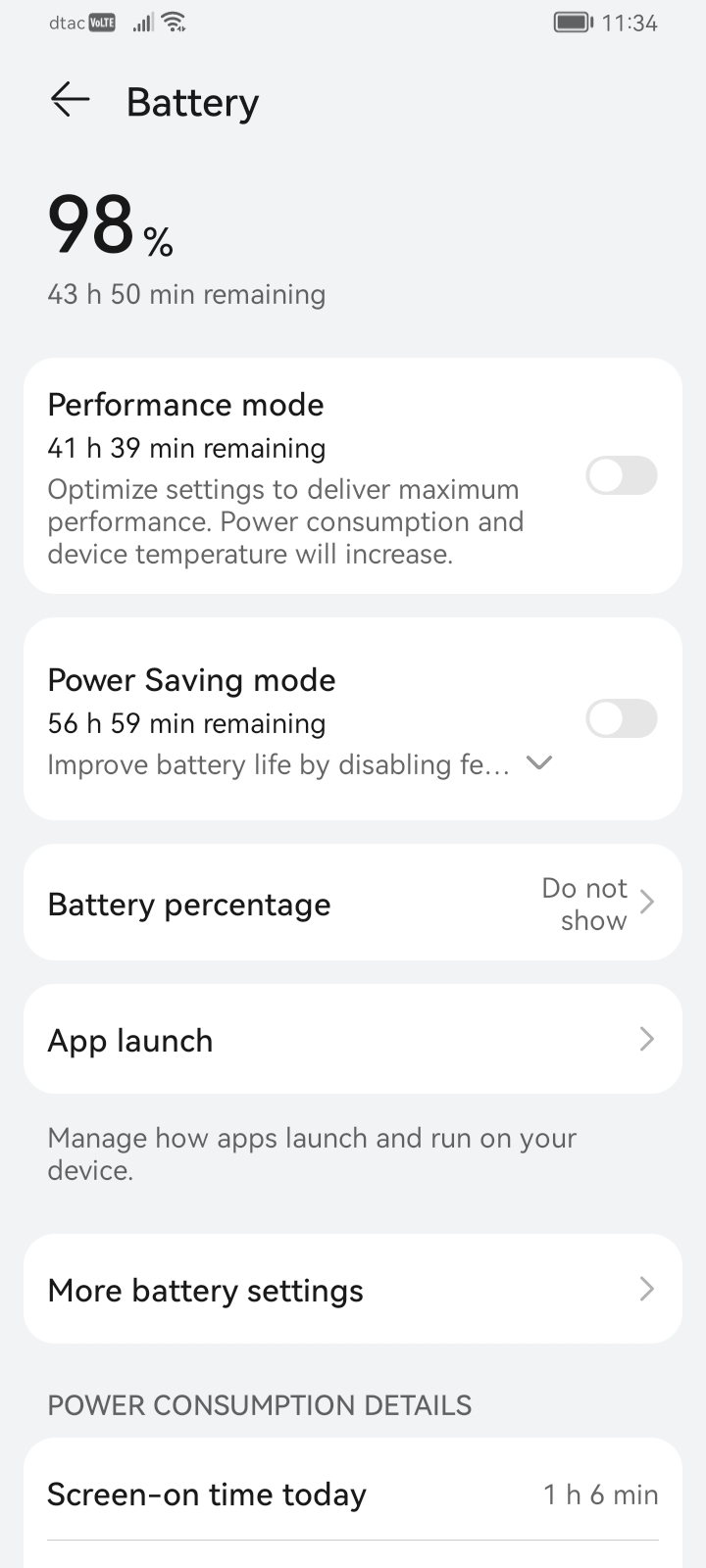Open More battery settings
This screenshot has height=1568, width=706.
tap(353, 1289)
